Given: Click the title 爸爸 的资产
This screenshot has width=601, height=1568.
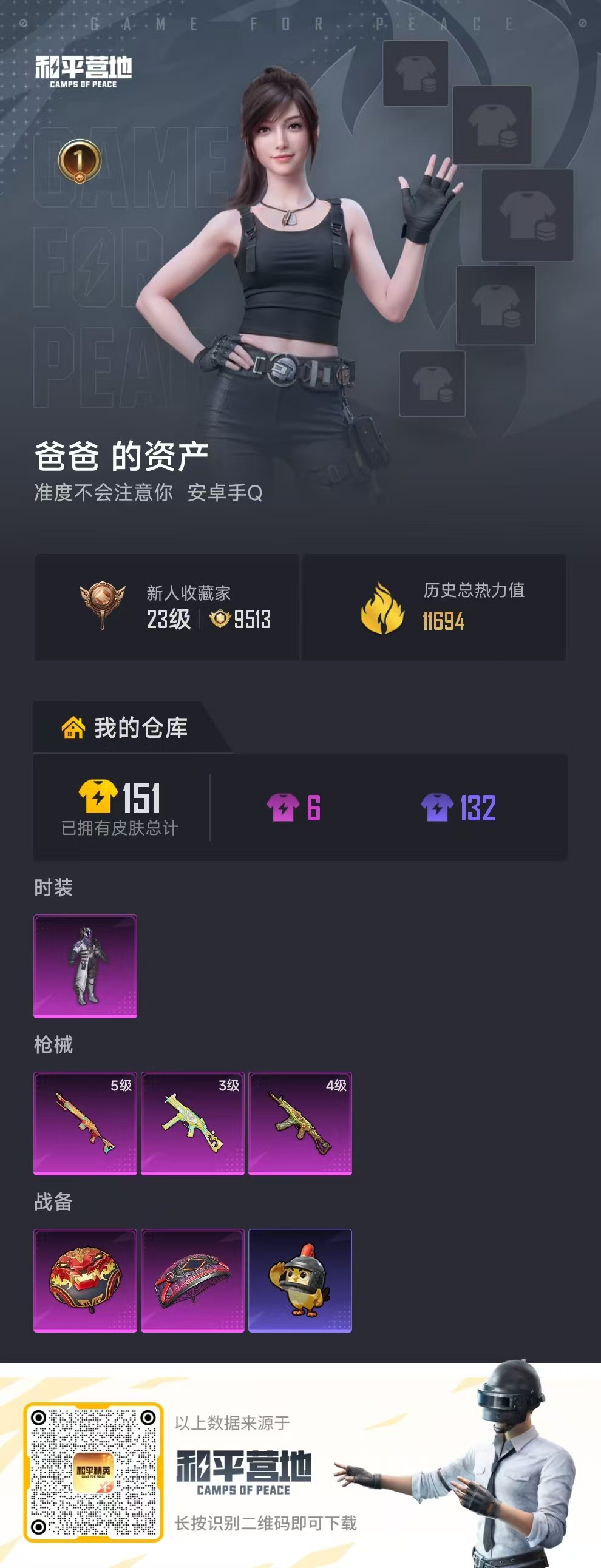Looking at the screenshot, I should point(121,455).
